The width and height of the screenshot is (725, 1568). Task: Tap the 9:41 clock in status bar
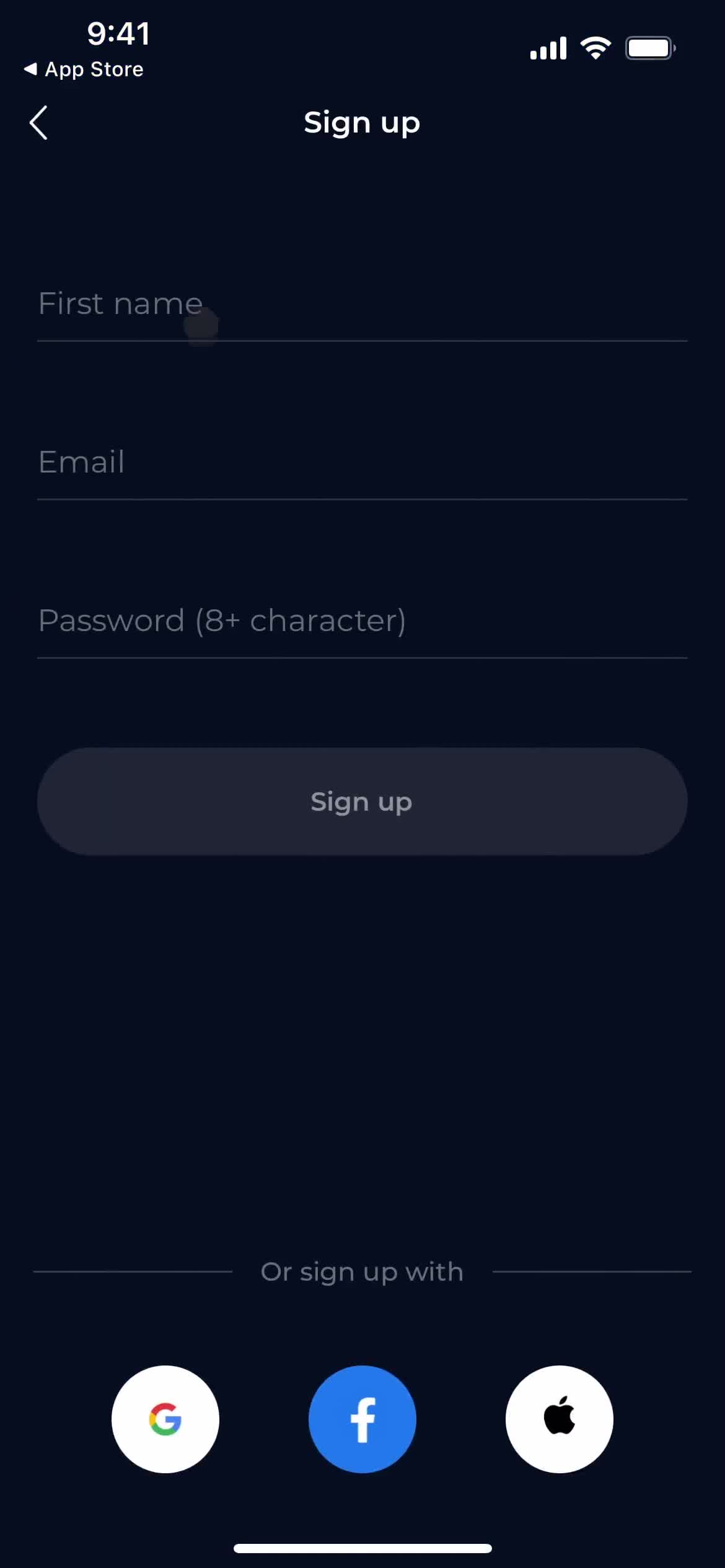point(119,34)
